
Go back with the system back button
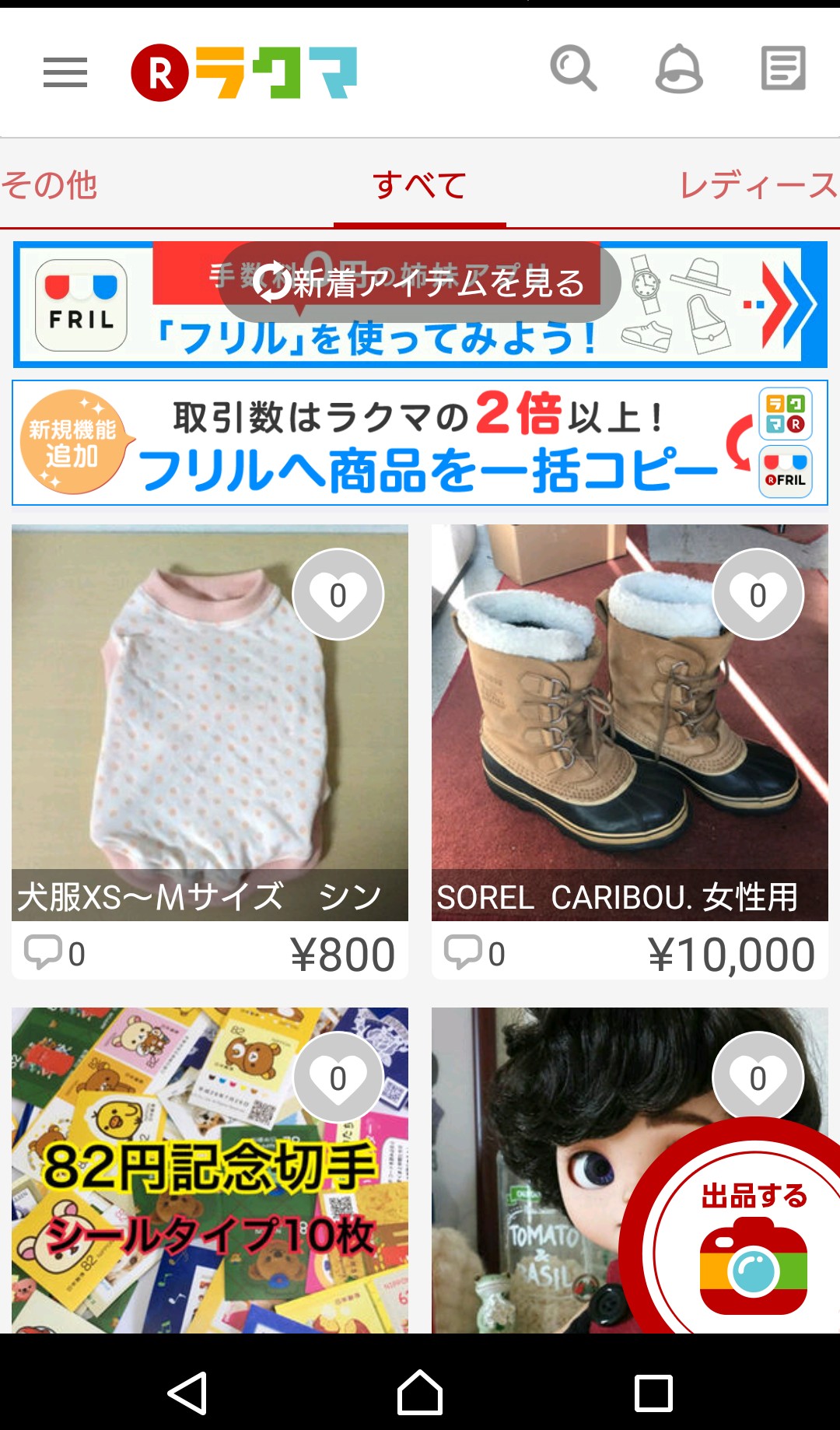pyautogui.click(x=187, y=1393)
